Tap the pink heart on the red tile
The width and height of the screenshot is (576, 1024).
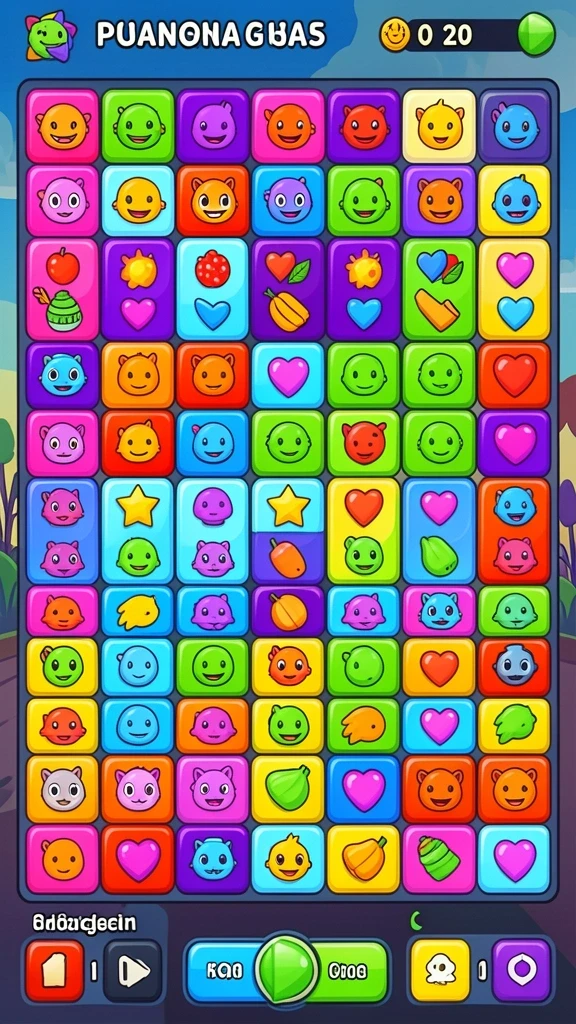click(138, 859)
